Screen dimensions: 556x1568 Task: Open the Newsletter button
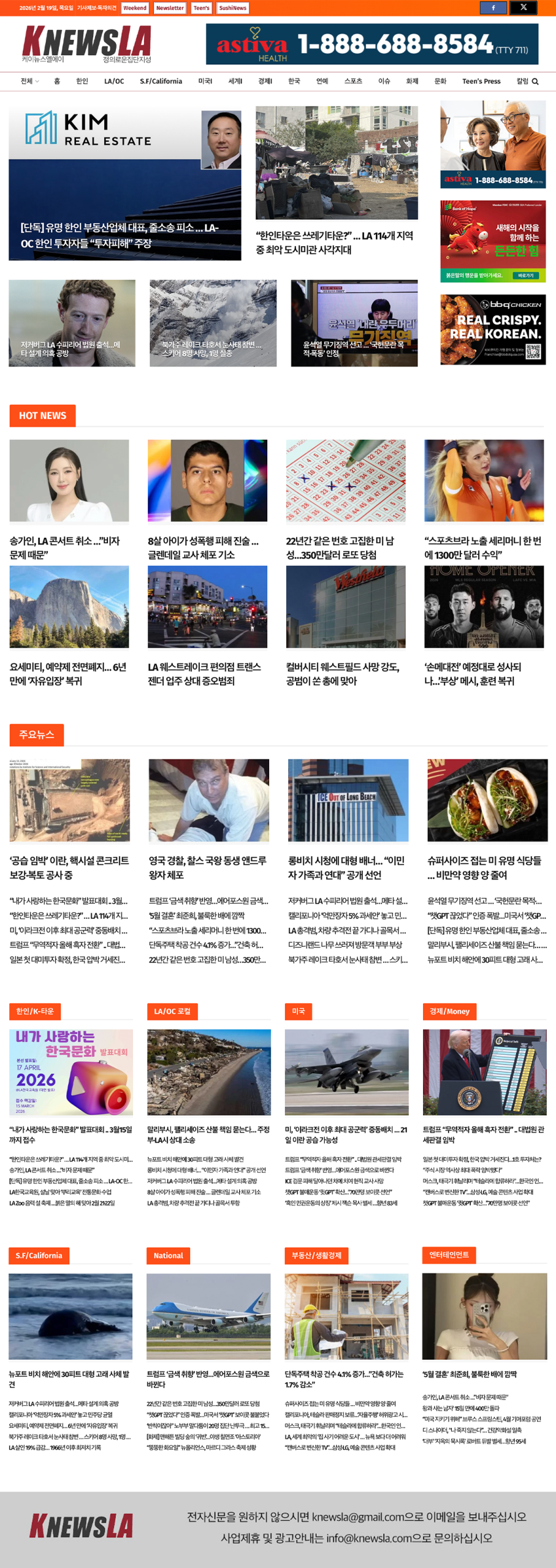pos(170,8)
